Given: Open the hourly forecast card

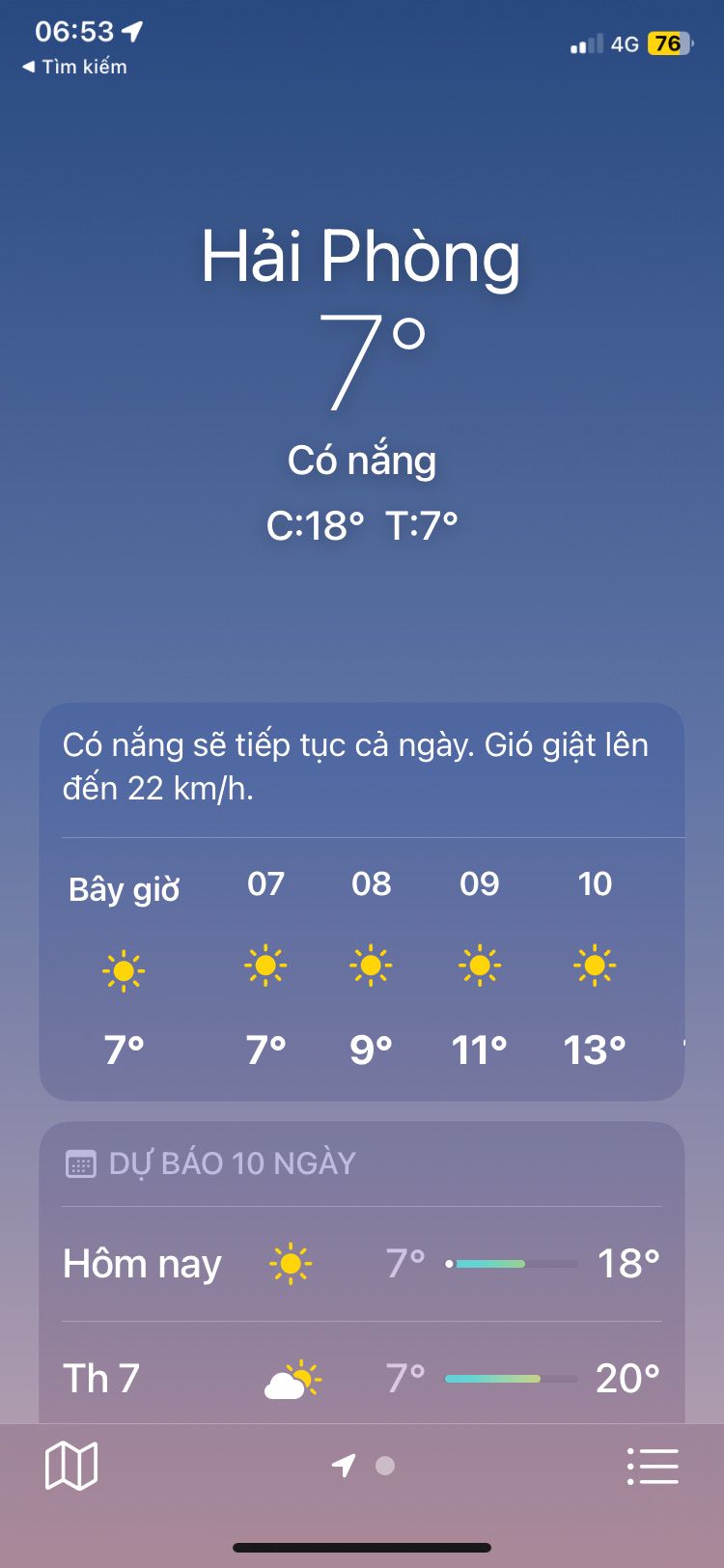Looking at the screenshot, I should [362, 902].
